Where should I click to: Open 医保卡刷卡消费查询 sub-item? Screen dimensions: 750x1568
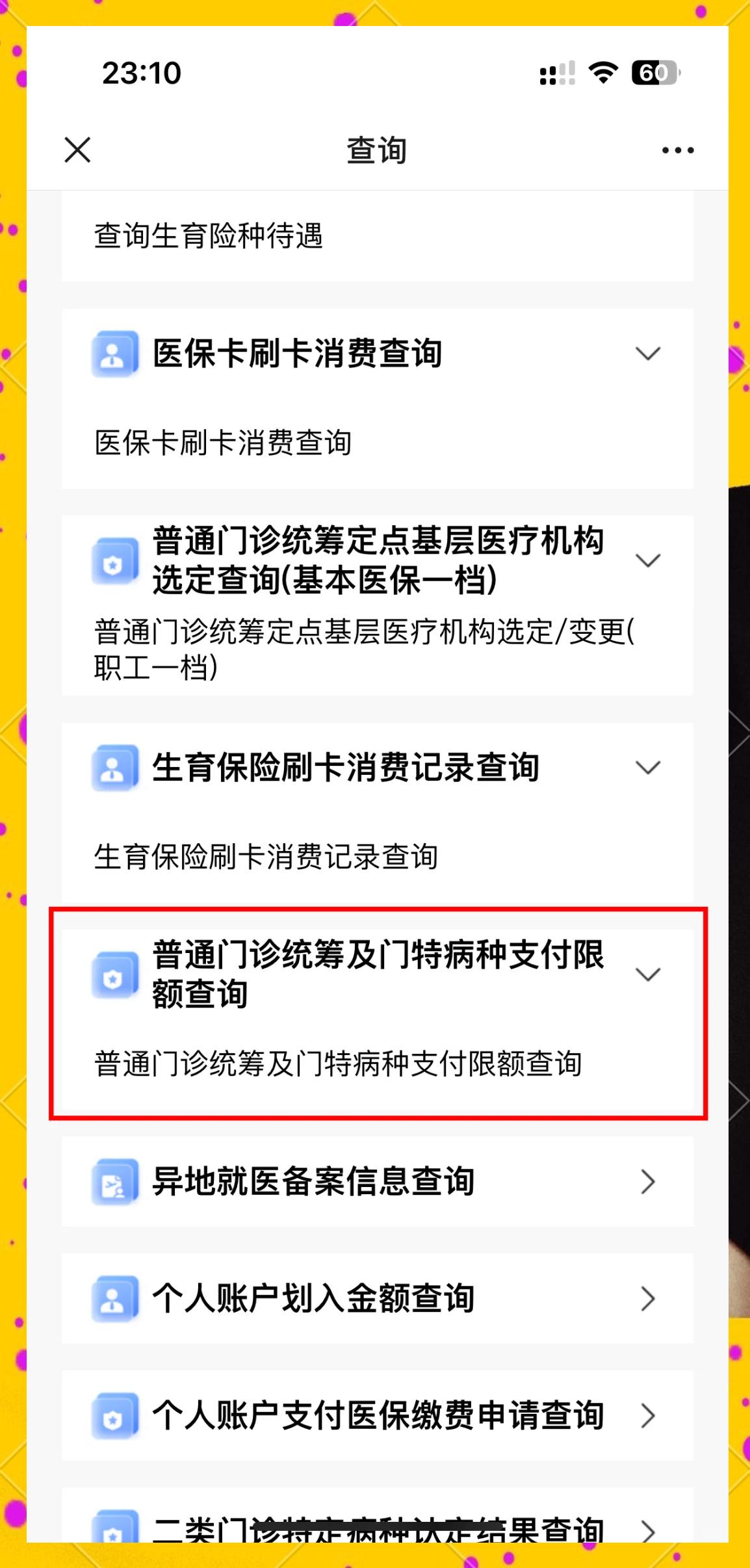(x=223, y=443)
